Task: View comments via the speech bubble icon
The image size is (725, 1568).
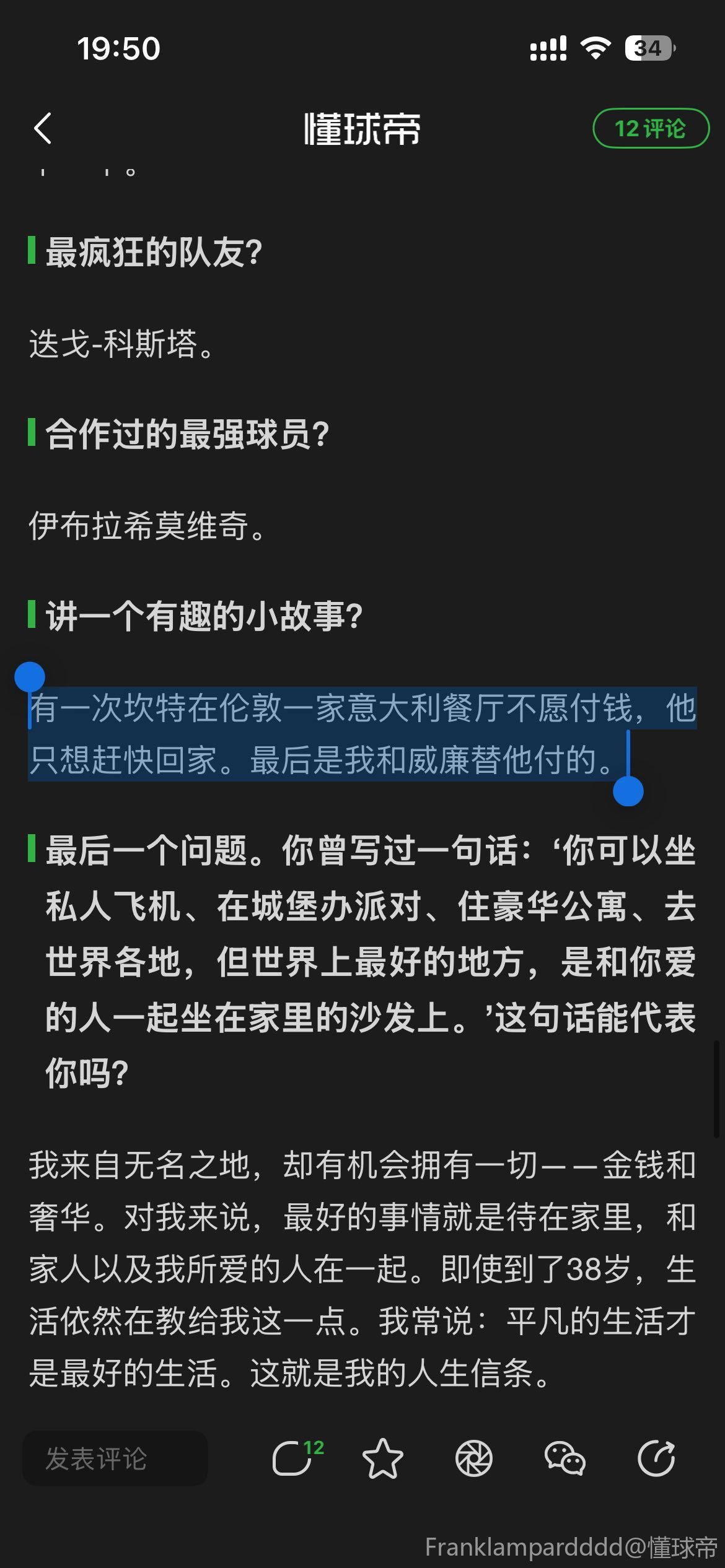Action: 292,1458
